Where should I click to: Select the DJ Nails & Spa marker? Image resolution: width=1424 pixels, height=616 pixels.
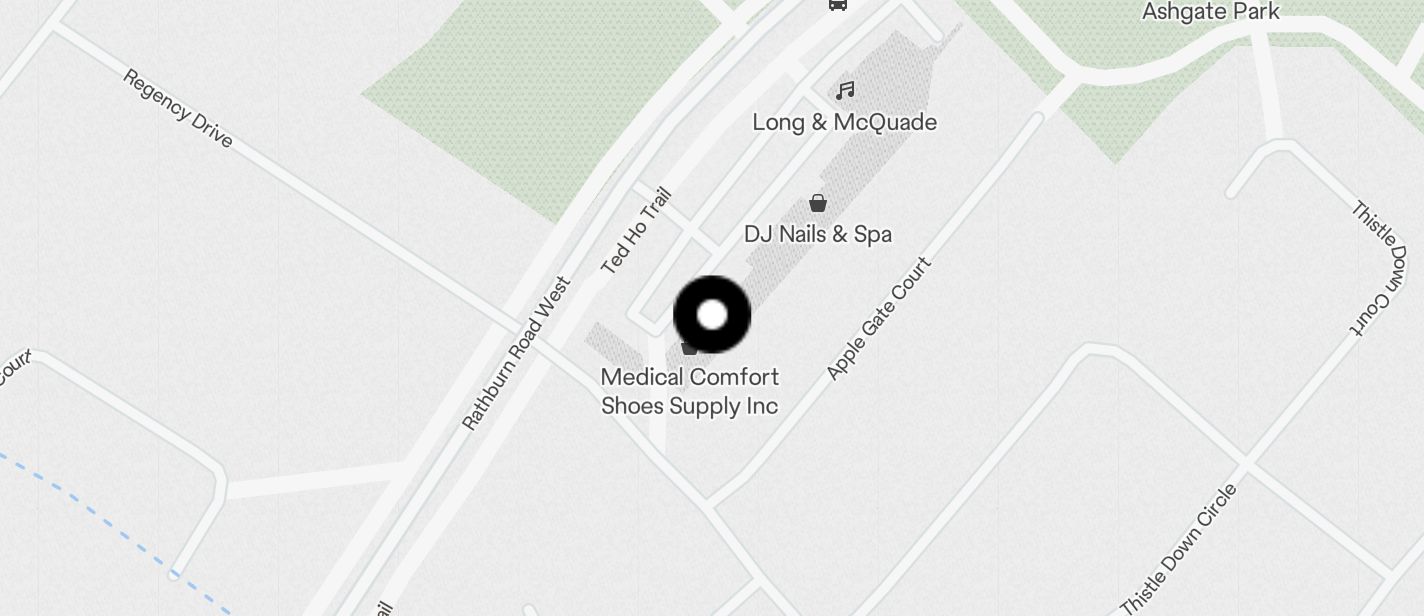tap(818, 204)
